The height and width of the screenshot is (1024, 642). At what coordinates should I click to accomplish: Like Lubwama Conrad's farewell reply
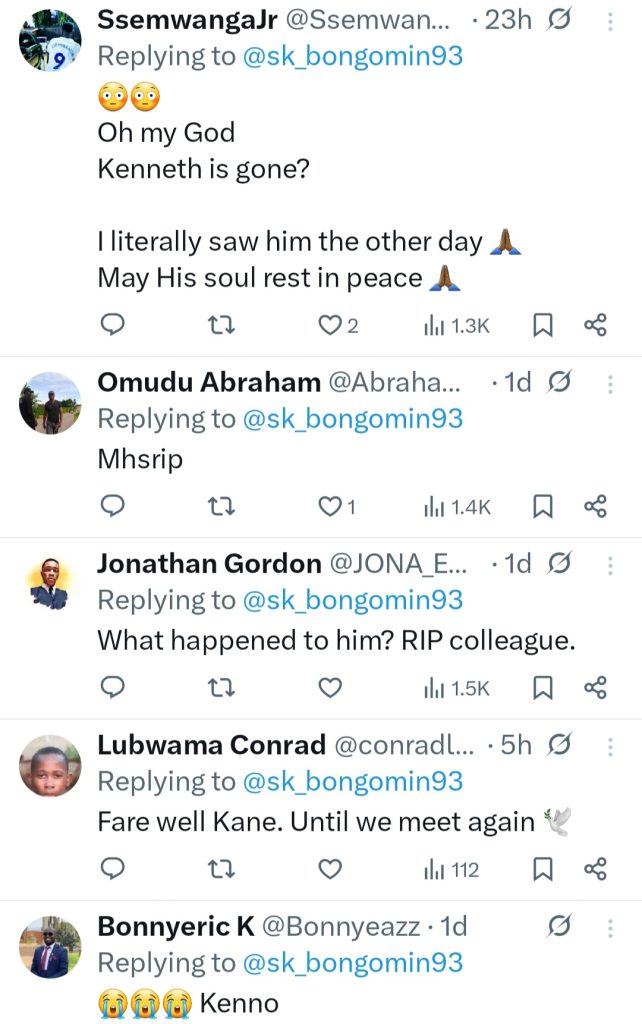[x=330, y=870]
